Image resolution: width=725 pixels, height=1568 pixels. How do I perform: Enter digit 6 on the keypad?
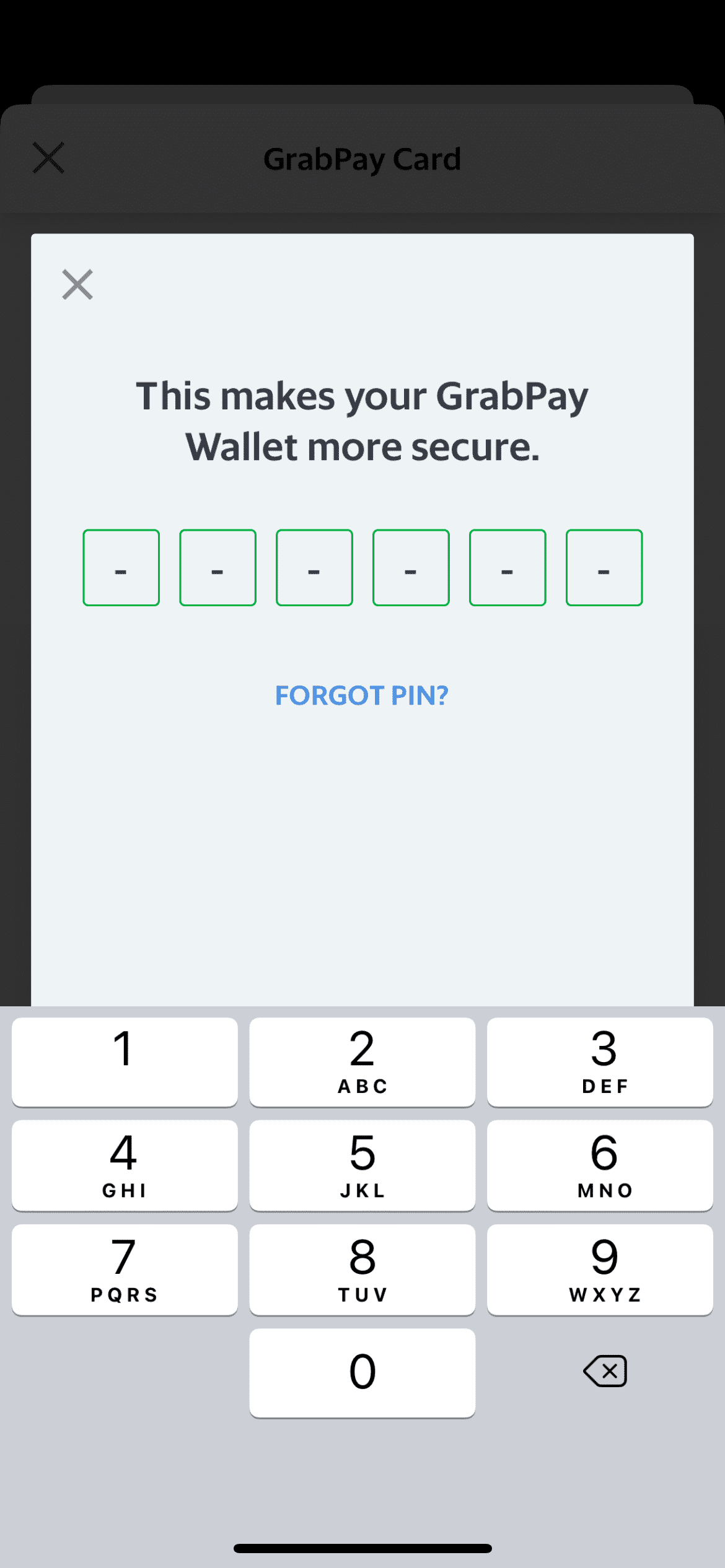(x=600, y=1165)
